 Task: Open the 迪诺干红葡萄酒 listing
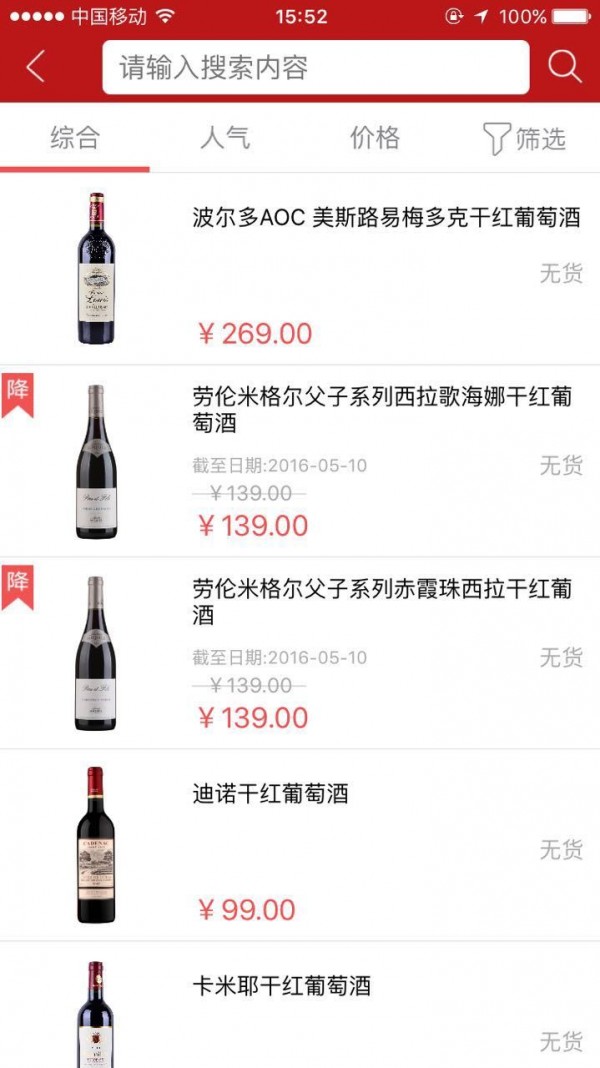[270, 795]
